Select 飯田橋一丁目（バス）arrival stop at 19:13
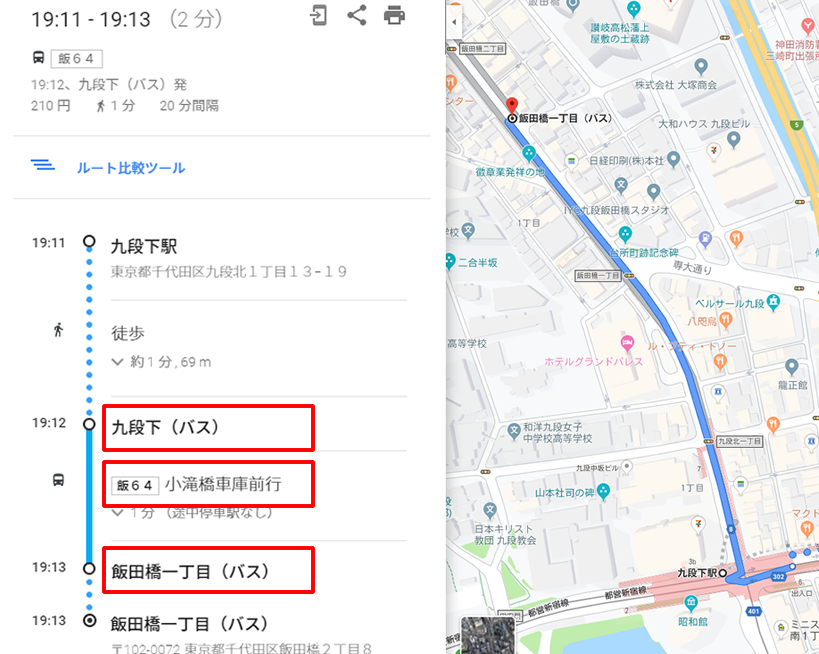The image size is (819, 654). pyautogui.click(x=189, y=572)
